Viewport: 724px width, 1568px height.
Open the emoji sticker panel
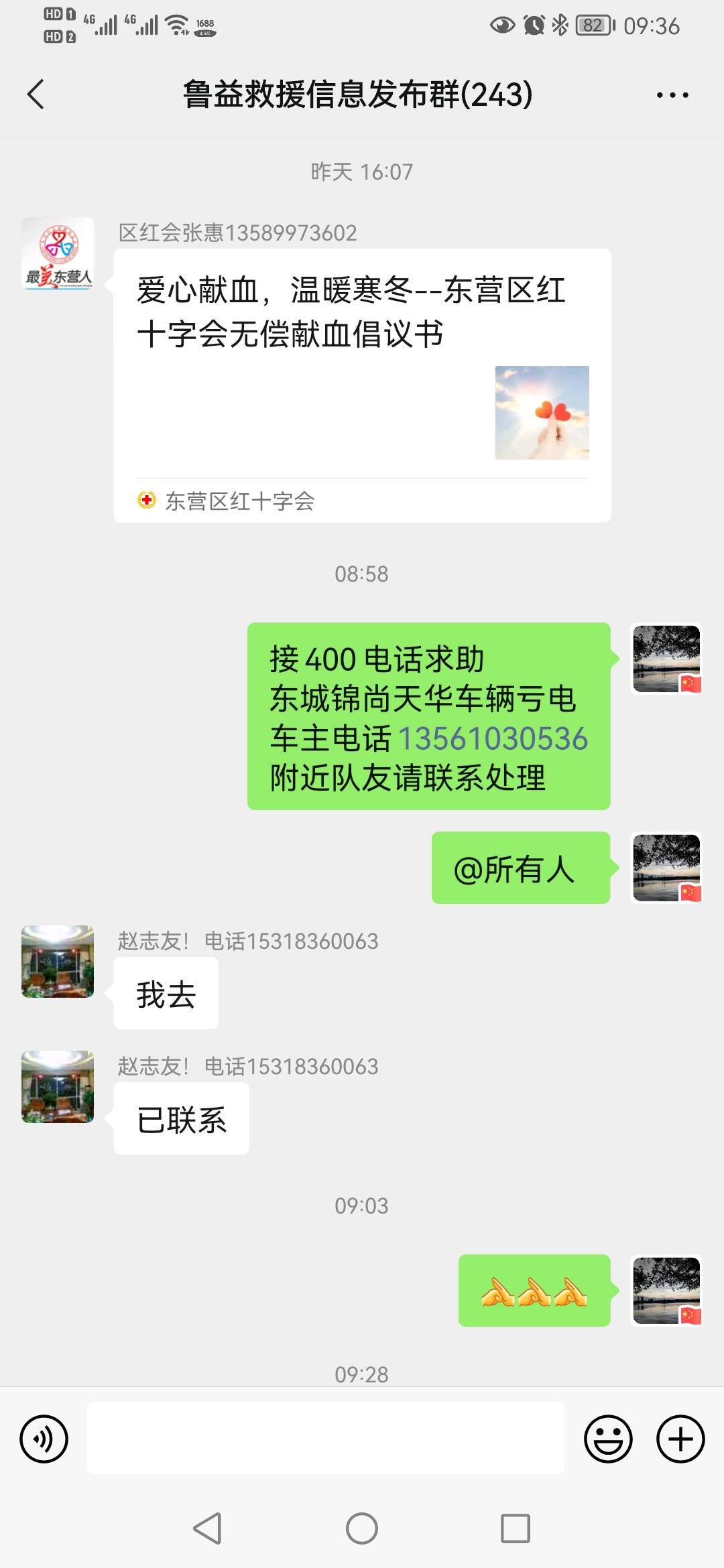pos(608,1439)
